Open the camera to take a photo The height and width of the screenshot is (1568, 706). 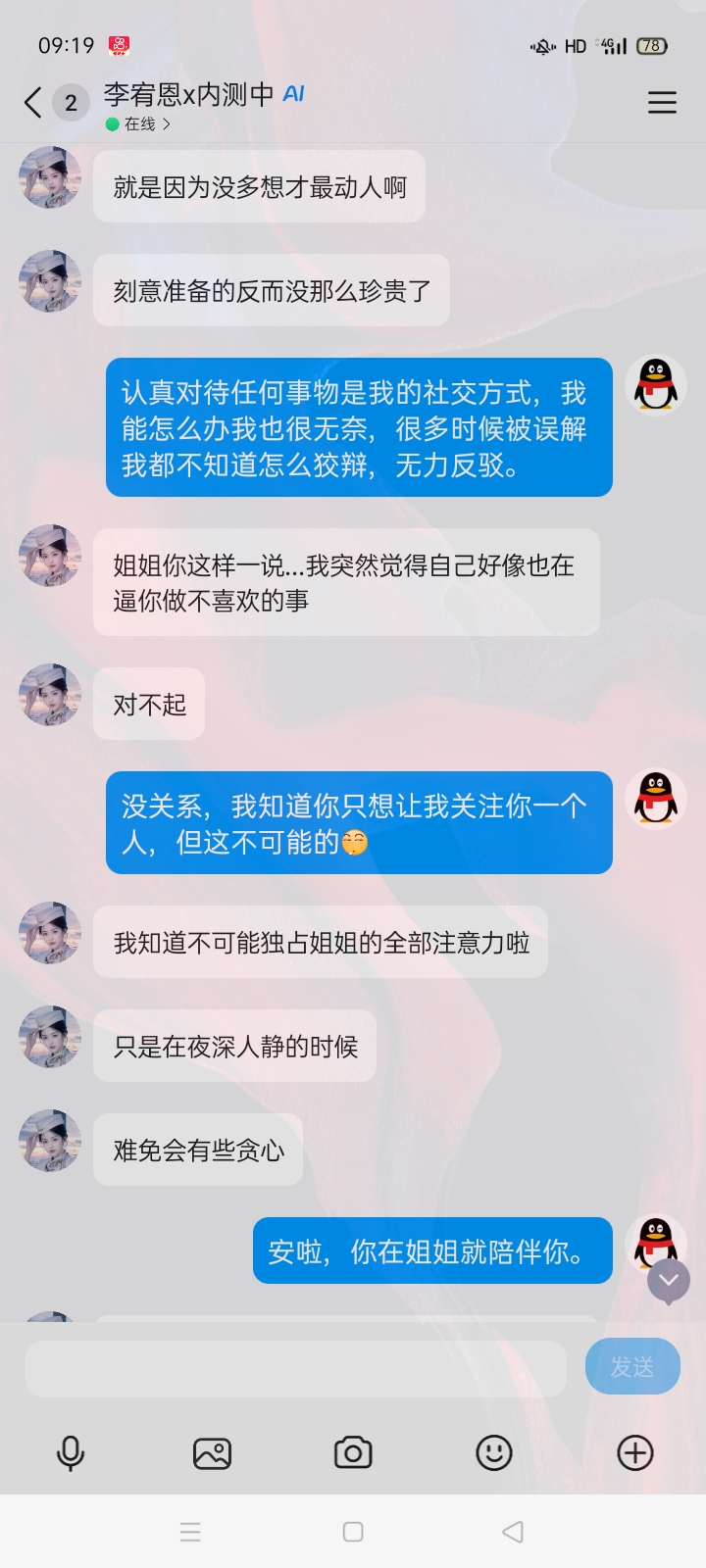coord(353,1452)
